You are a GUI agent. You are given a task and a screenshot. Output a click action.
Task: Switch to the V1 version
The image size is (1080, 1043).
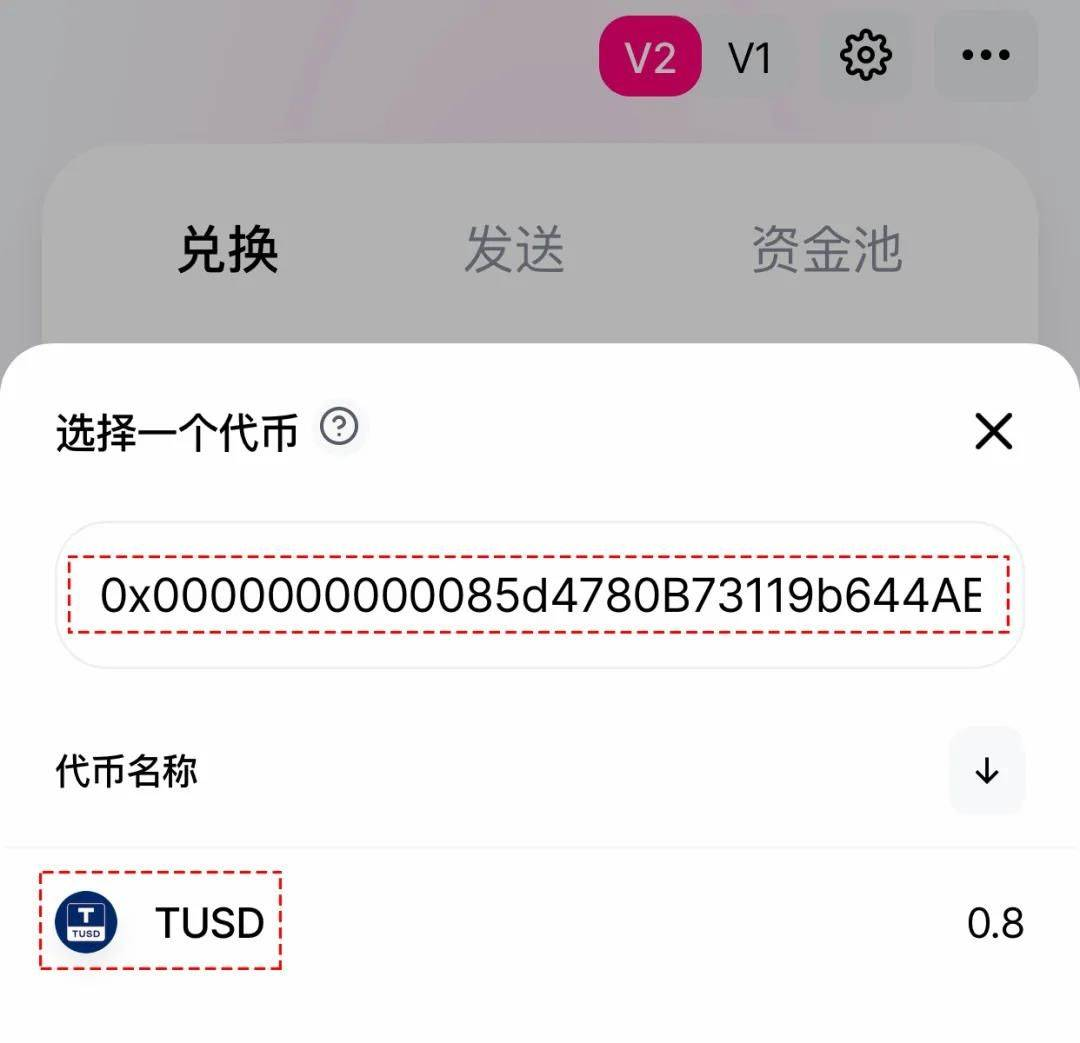pos(749,58)
